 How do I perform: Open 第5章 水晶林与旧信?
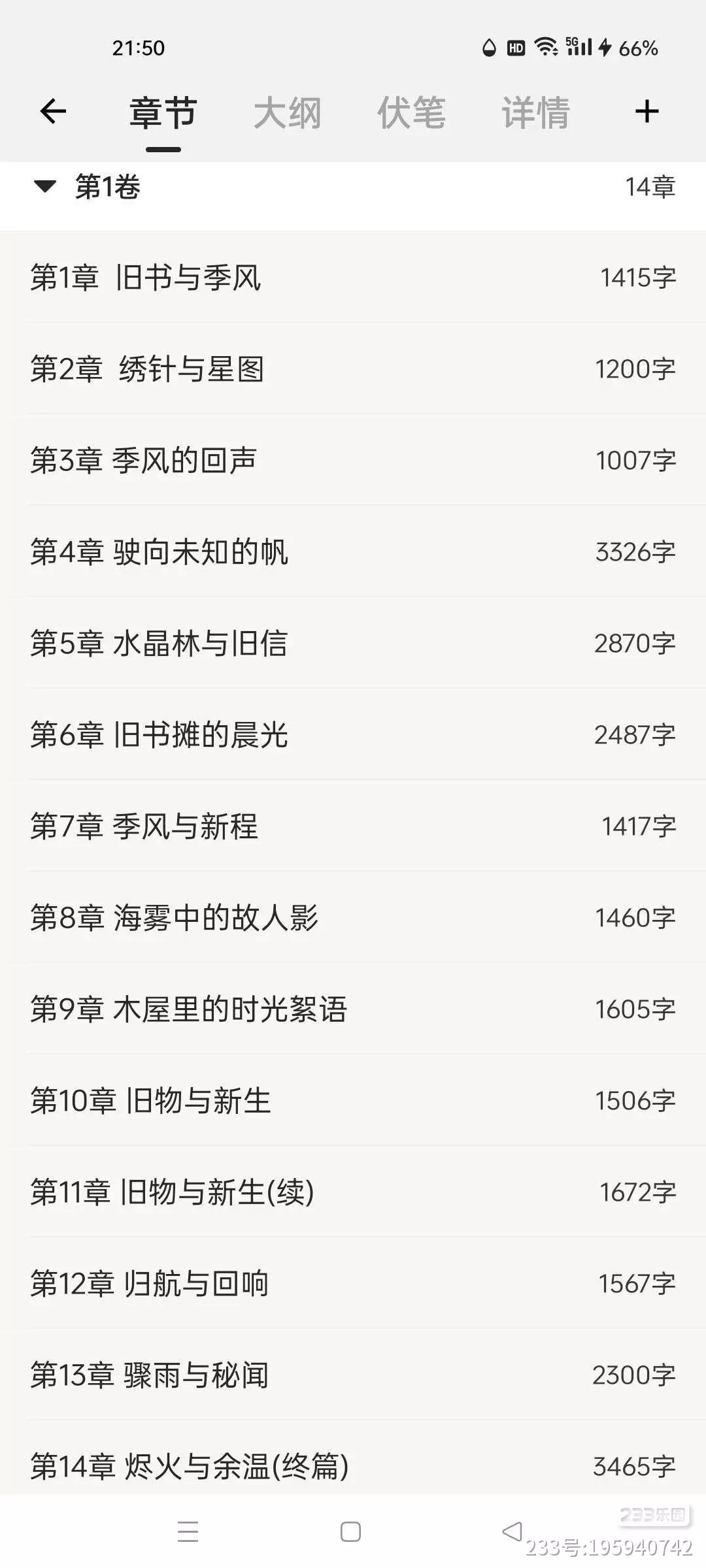[353, 643]
